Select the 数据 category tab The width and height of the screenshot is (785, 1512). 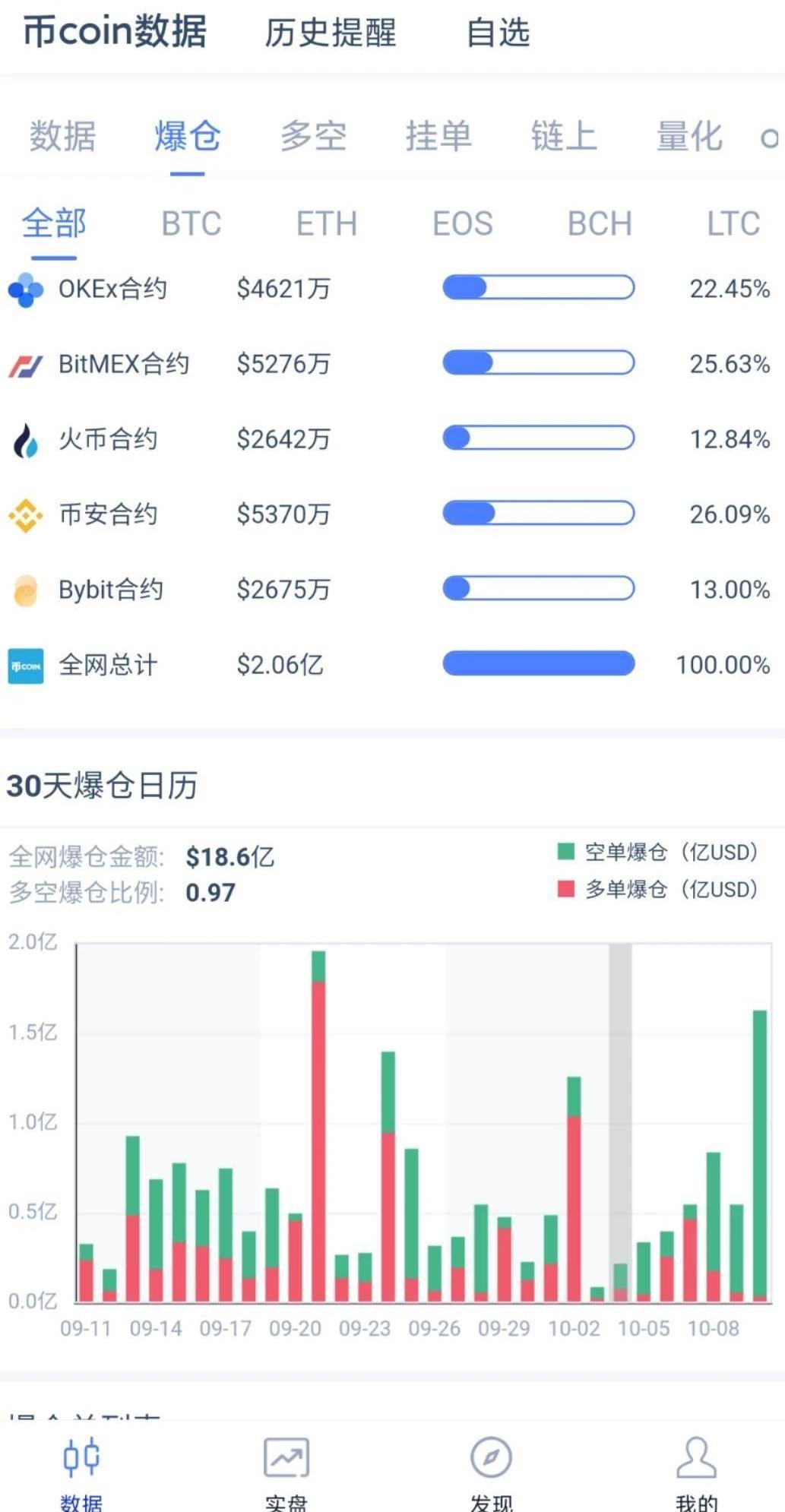coord(62,137)
